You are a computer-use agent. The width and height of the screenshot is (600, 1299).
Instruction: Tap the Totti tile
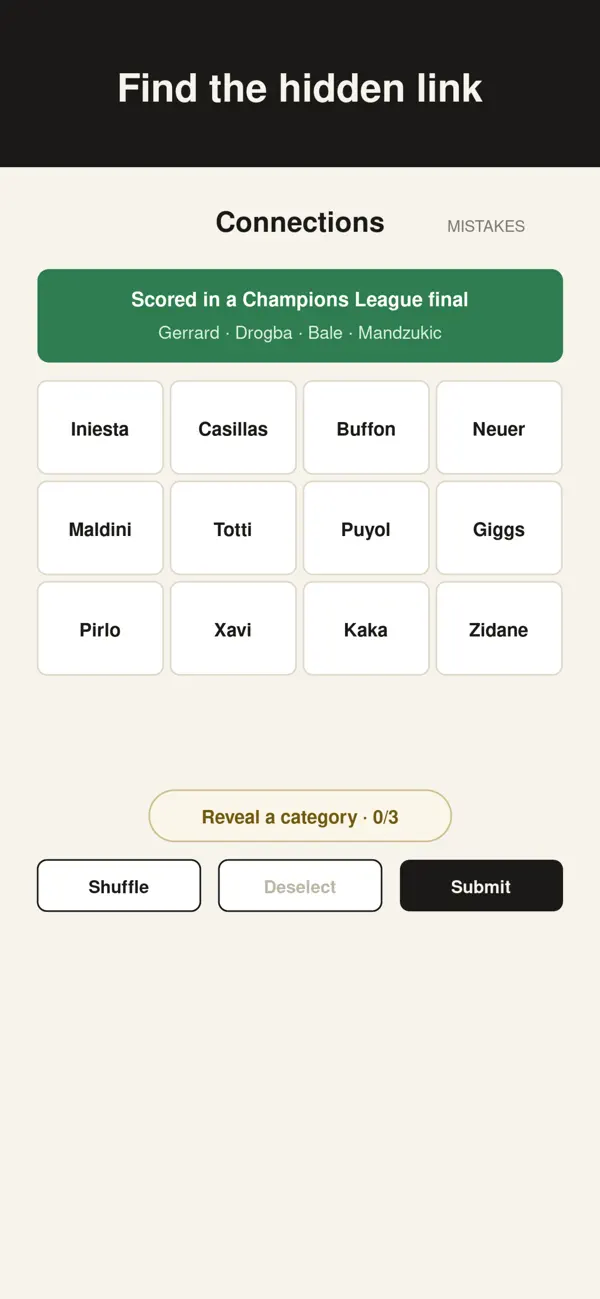233,529
